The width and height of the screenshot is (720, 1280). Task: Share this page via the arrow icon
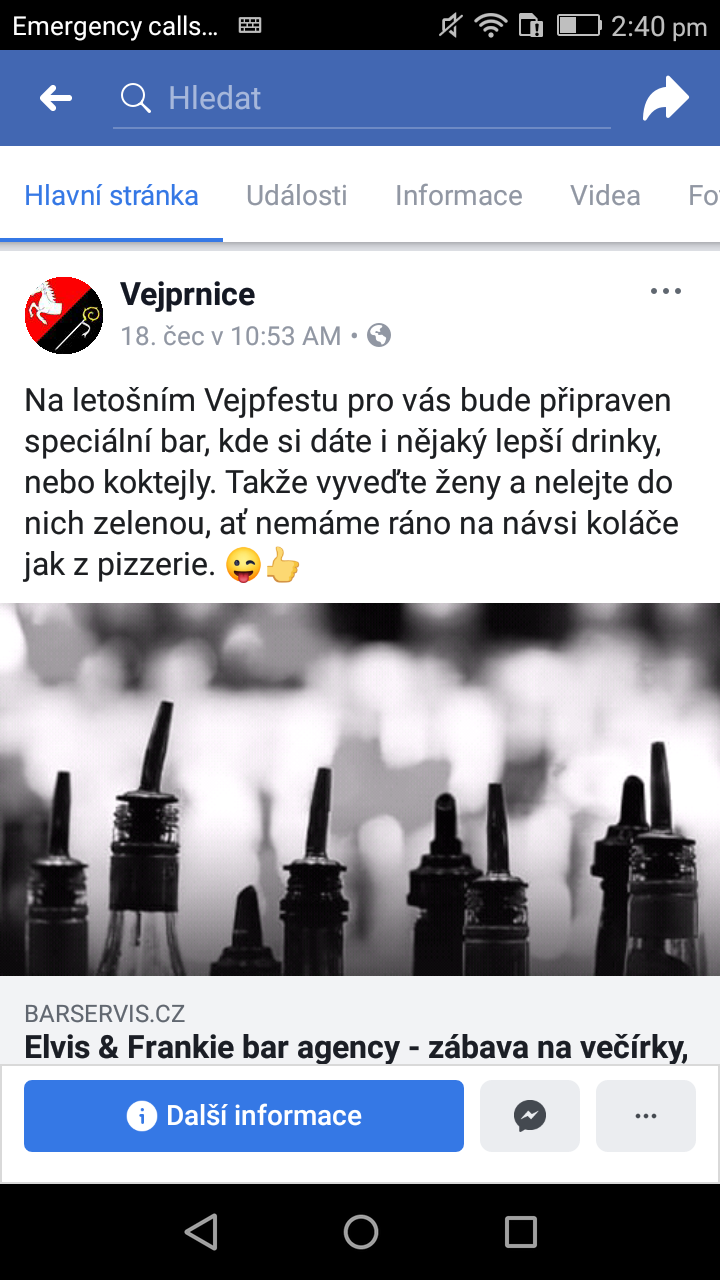coord(666,98)
